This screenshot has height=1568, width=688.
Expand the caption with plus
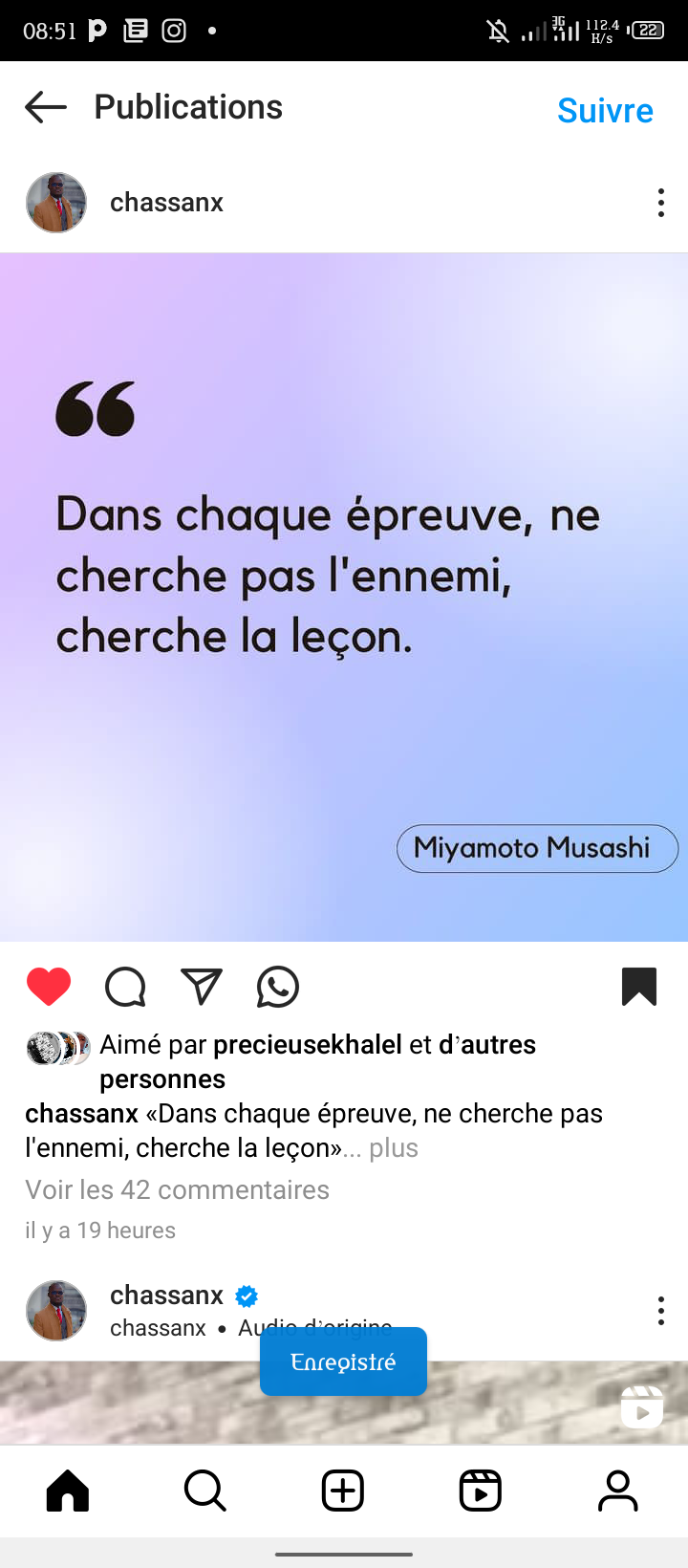(x=394, y=1147)
